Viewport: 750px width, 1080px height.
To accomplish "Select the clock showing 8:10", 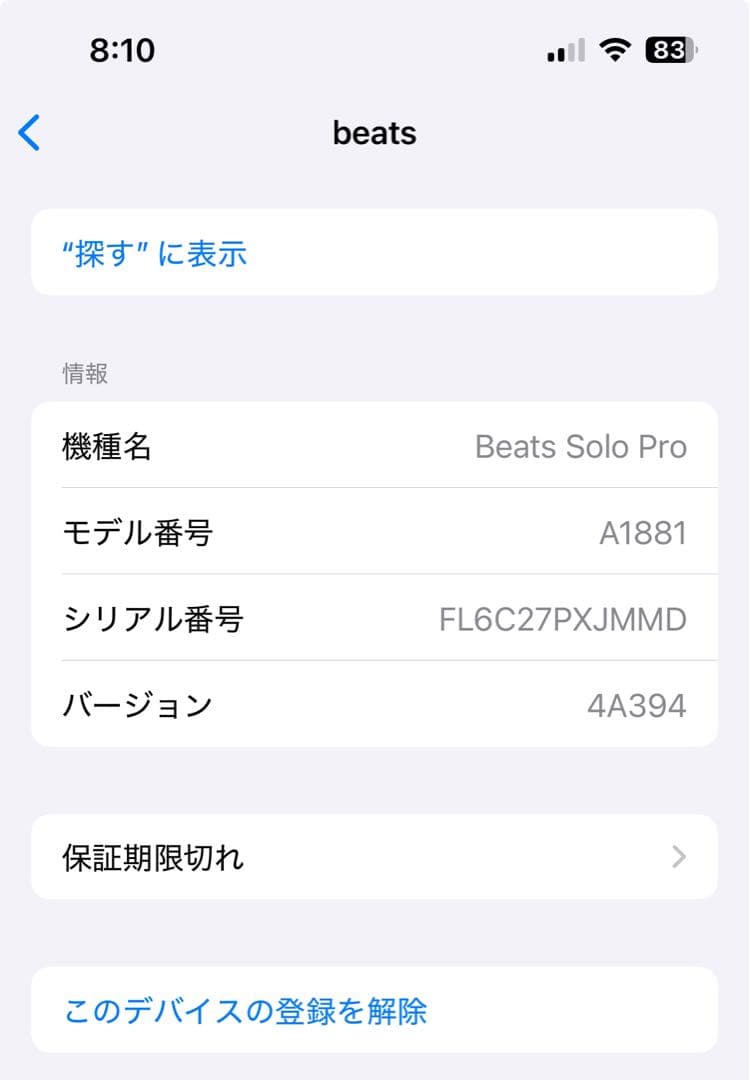I will point(122,49).
